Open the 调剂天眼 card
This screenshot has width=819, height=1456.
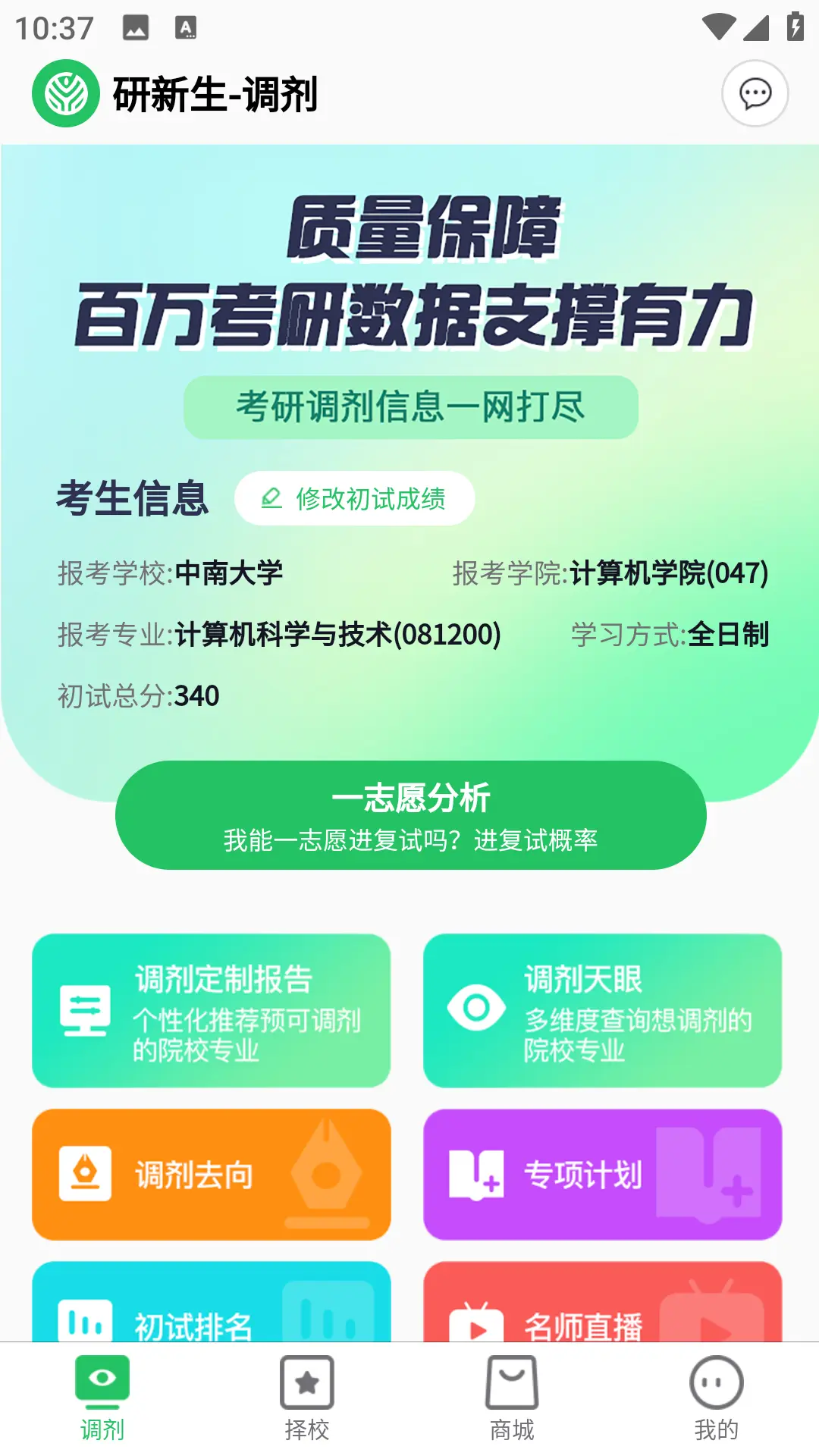603,1011
